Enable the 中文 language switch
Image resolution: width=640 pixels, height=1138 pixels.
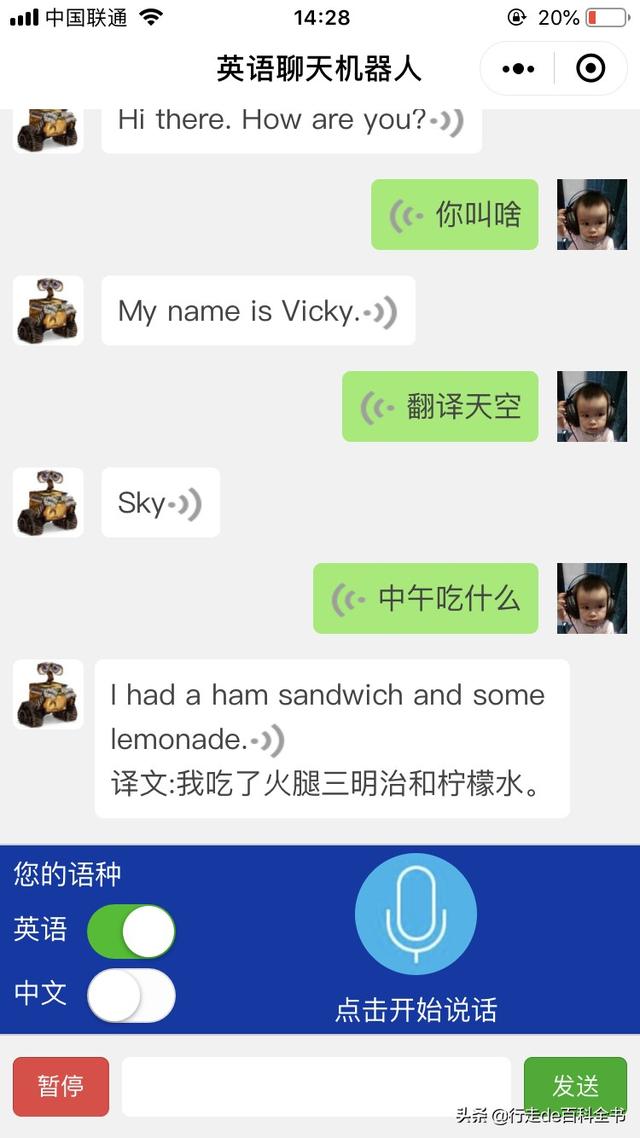[131, 995]
